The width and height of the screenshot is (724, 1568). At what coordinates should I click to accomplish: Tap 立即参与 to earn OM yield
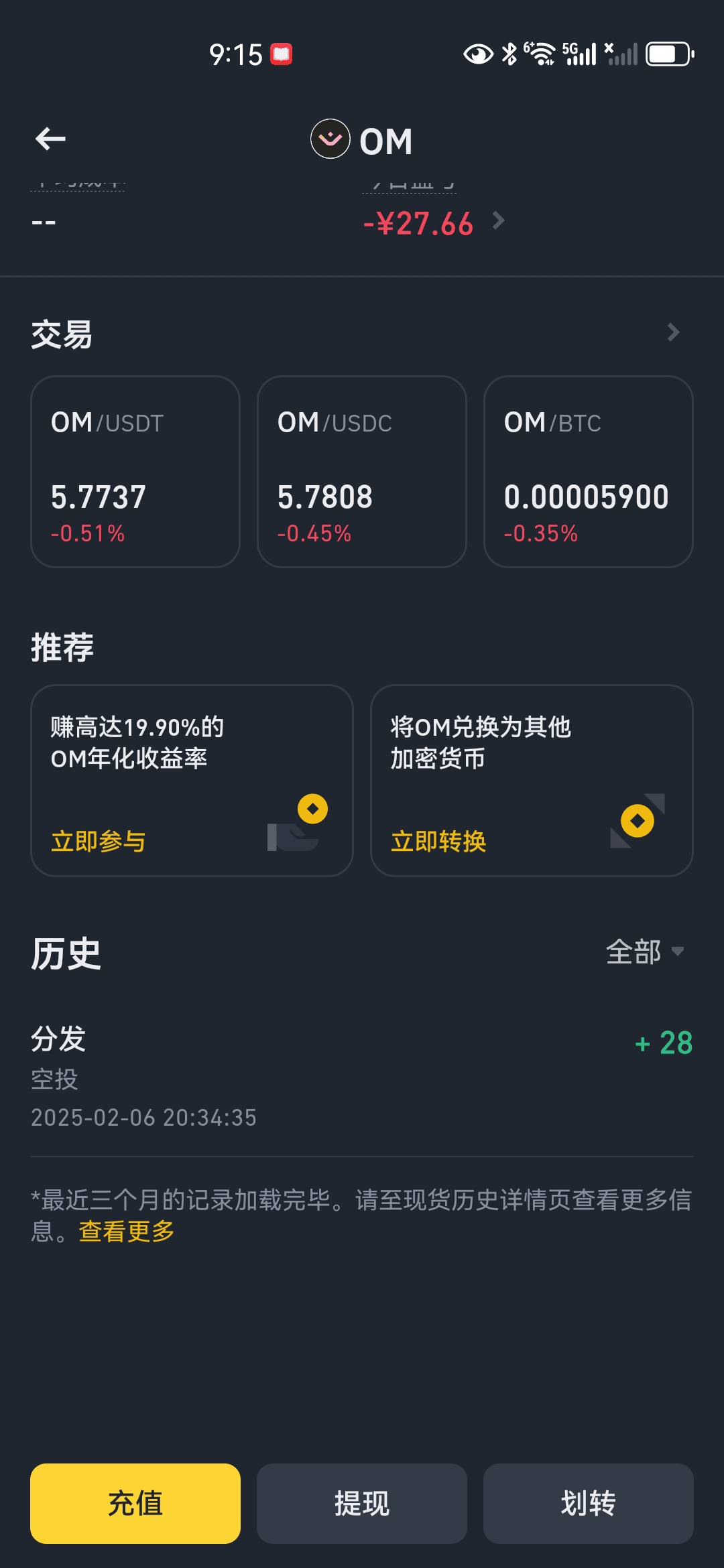pyautogui.click(x=99, y=841)
